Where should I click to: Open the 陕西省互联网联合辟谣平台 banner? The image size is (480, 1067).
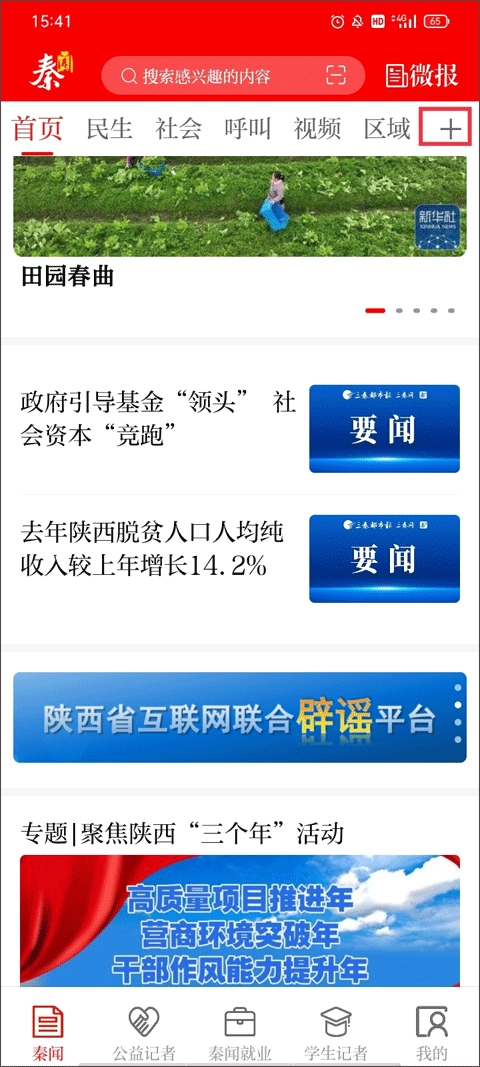click(x=240, y=717)
